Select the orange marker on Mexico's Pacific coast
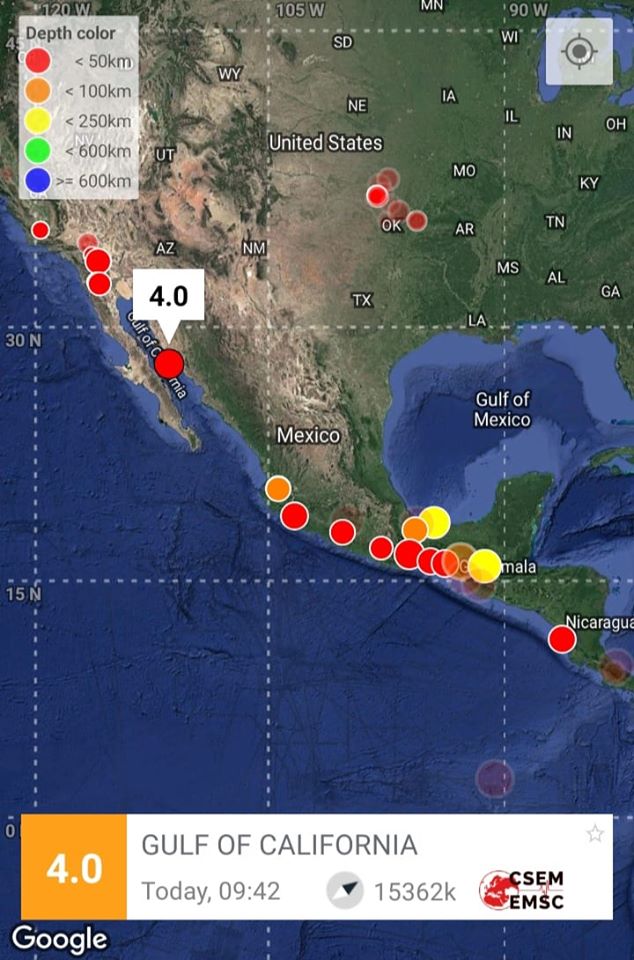This screenshot has width=634, height=960. 278,488
